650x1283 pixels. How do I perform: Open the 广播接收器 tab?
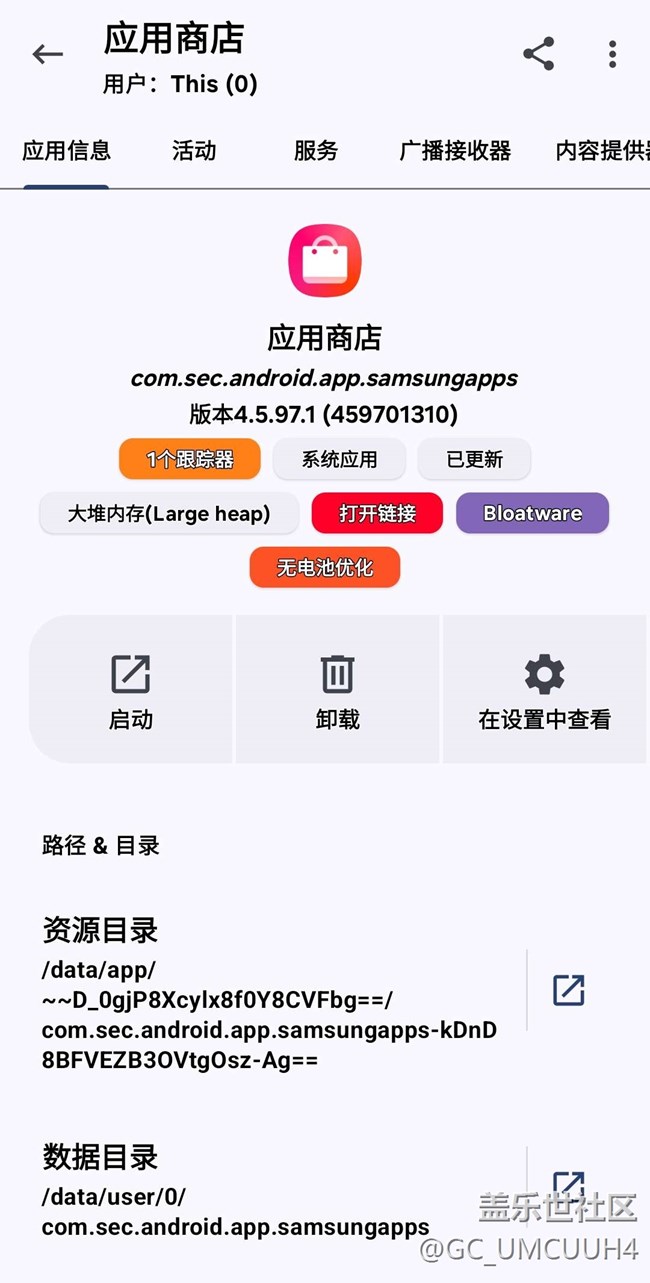(x=455, y=151)
